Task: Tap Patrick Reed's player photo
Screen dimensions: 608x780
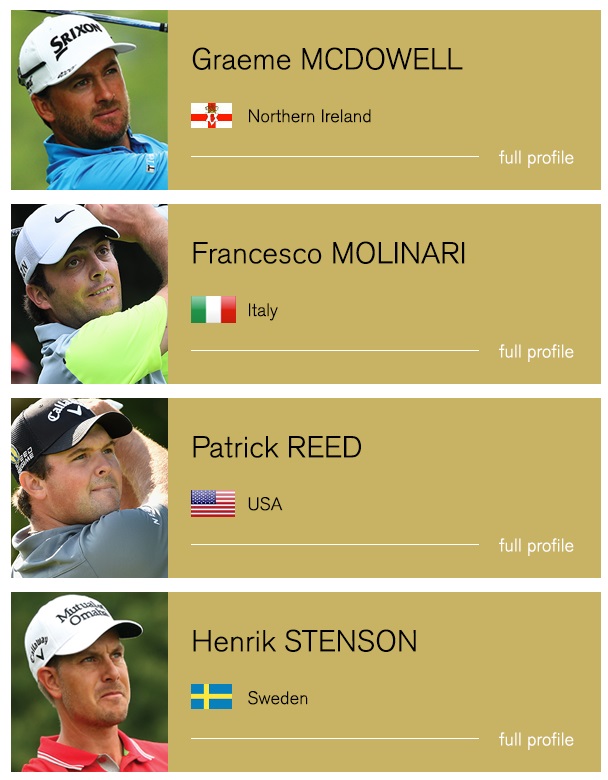Action: point(90,488)
